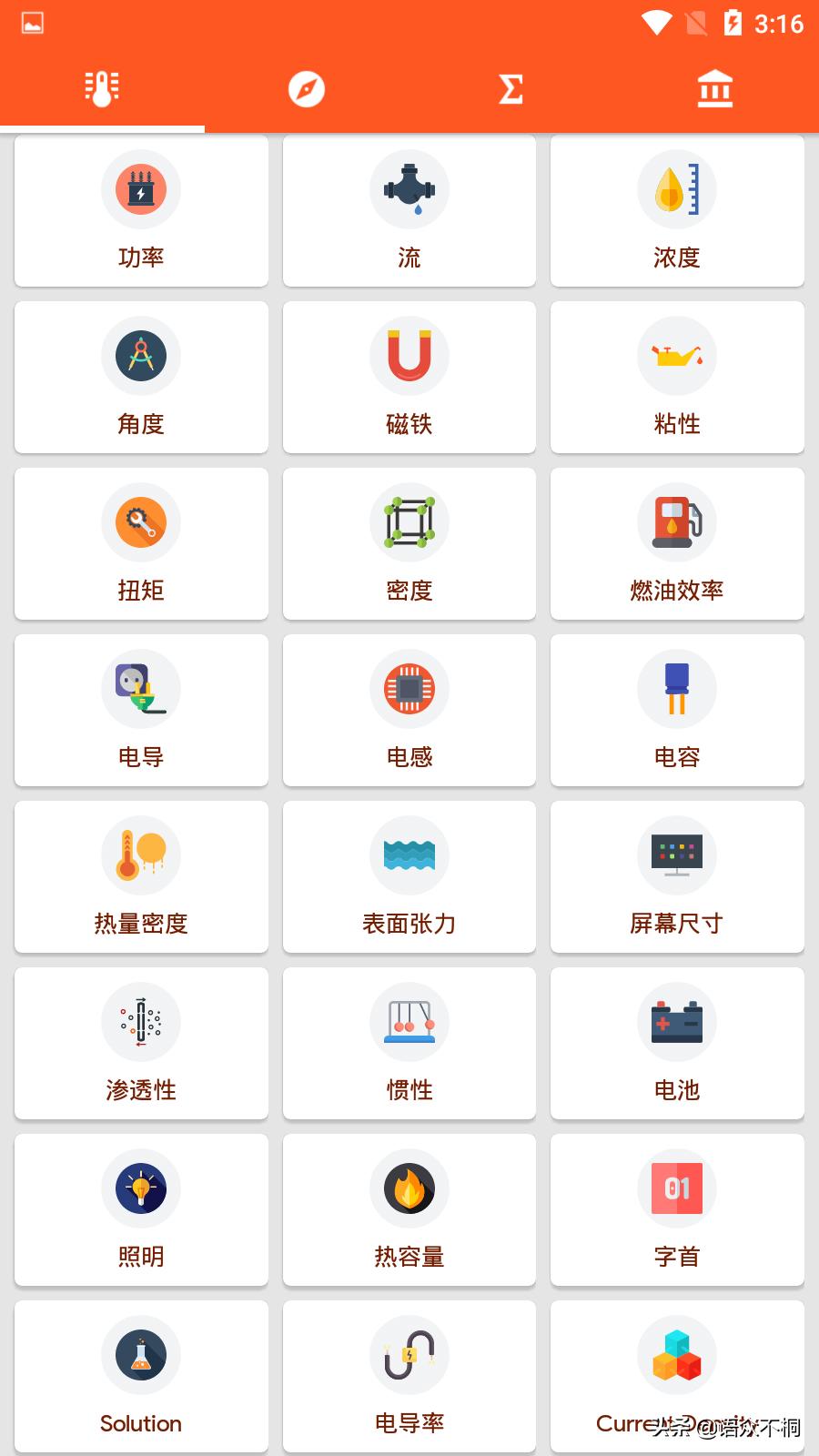Tap the screenshot thumbnail in the status bar
Viewport: 819px width, 1456px height.
32,23
